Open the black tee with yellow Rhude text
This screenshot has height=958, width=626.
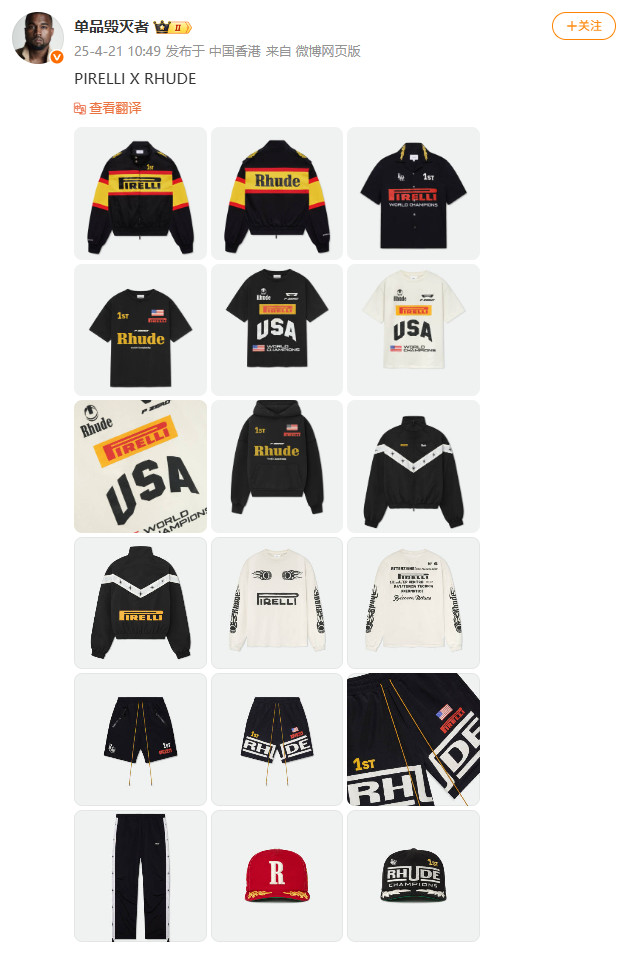coord(140,330)
